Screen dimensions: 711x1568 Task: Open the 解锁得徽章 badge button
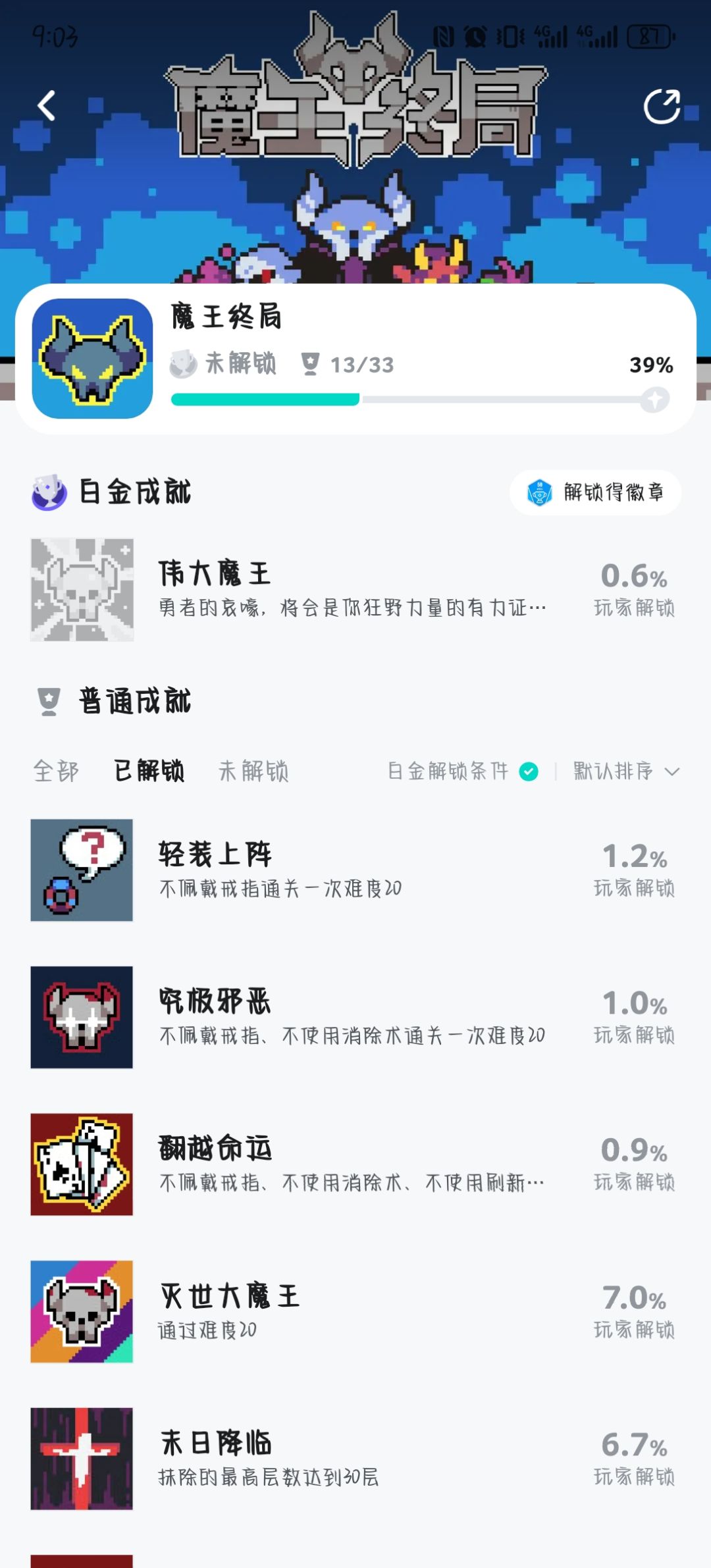click(595, 492)
